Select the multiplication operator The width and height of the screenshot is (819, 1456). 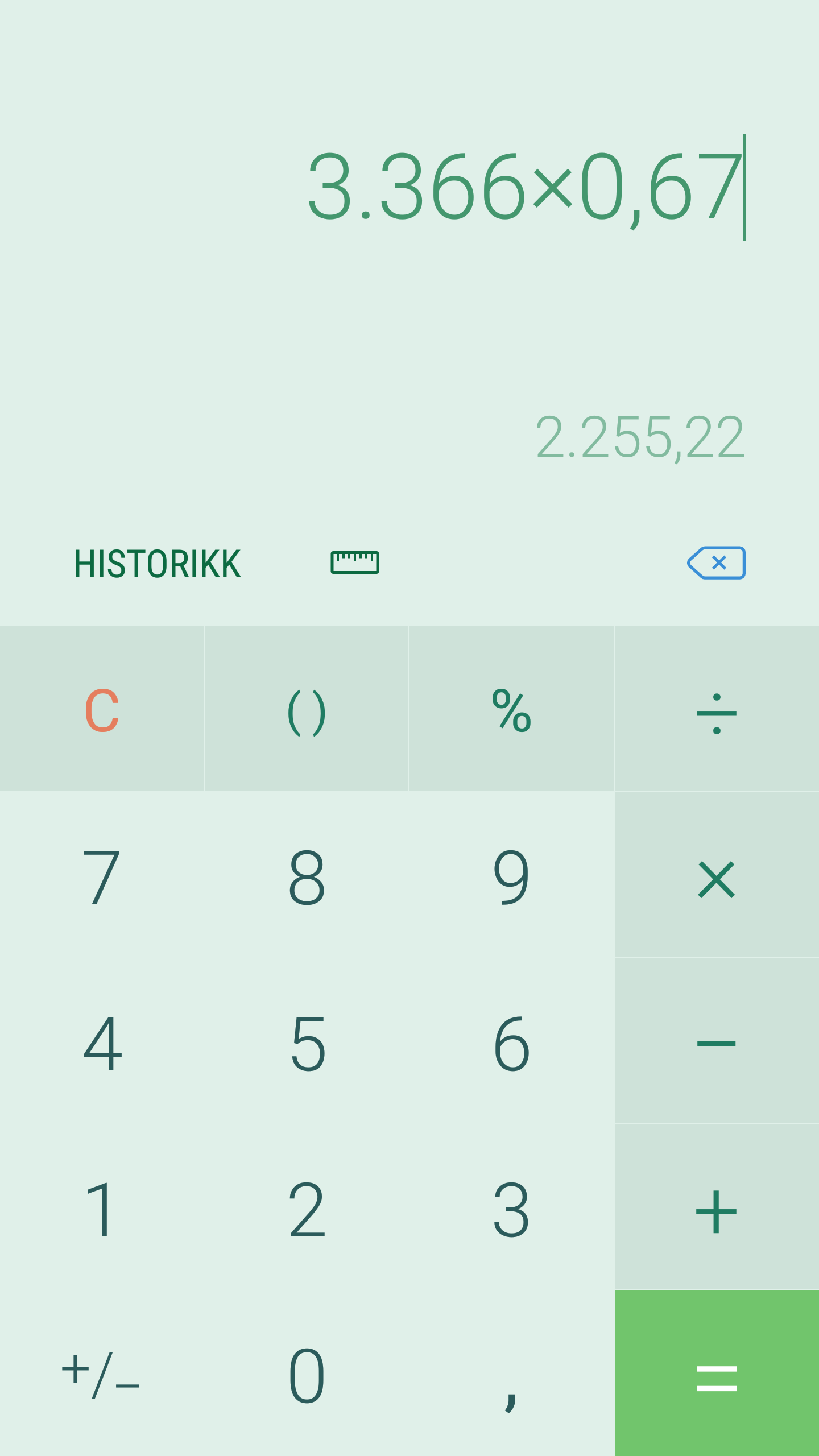pos(717,875)
